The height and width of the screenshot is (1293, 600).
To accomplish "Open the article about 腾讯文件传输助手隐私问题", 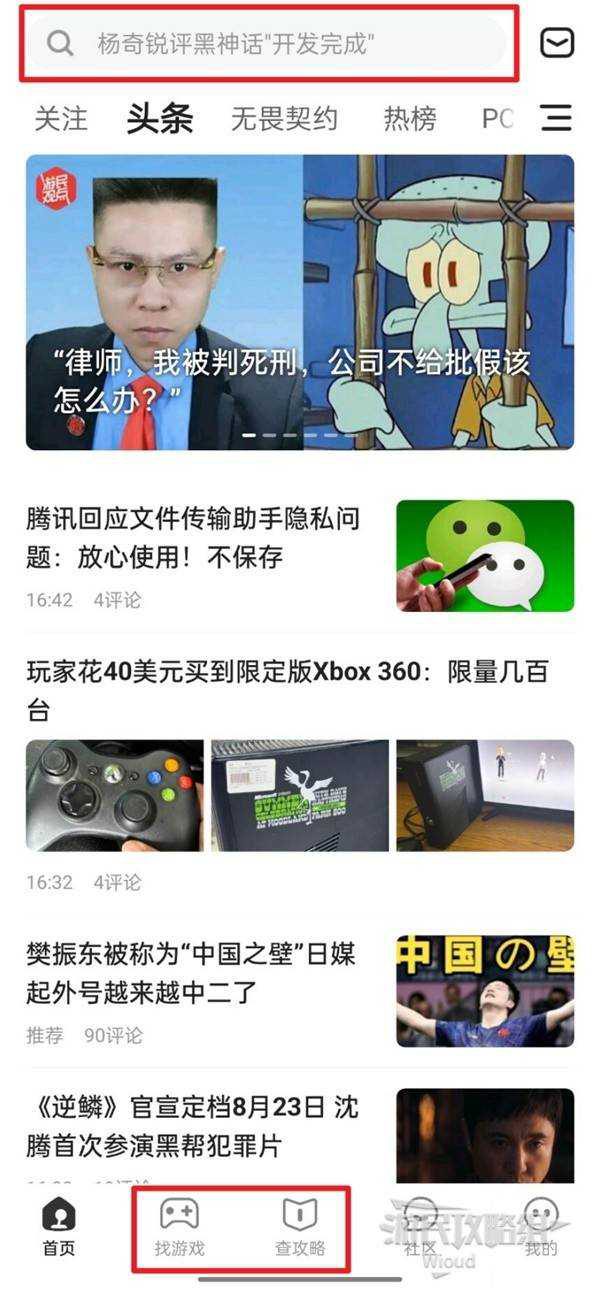I will 193,537.
